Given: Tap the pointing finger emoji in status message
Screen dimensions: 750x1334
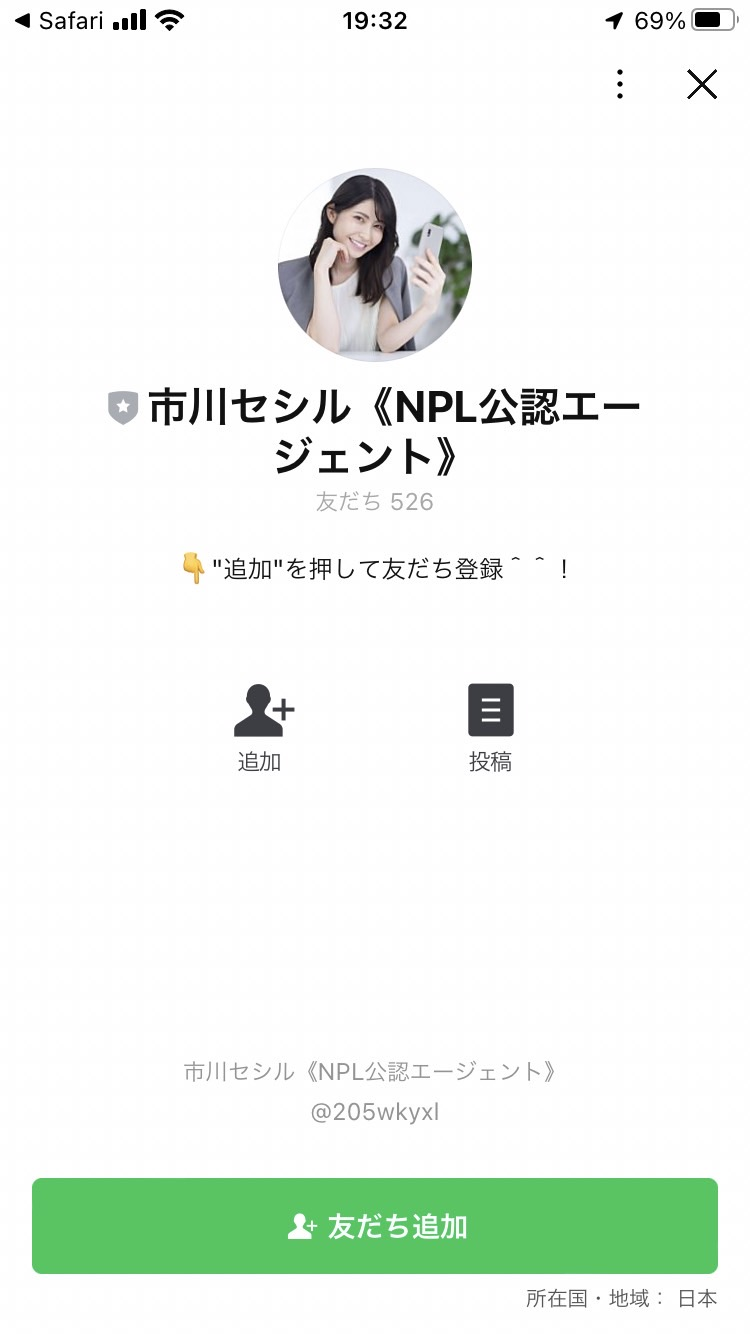Looking at the screenshot, I should click(193, 568).
